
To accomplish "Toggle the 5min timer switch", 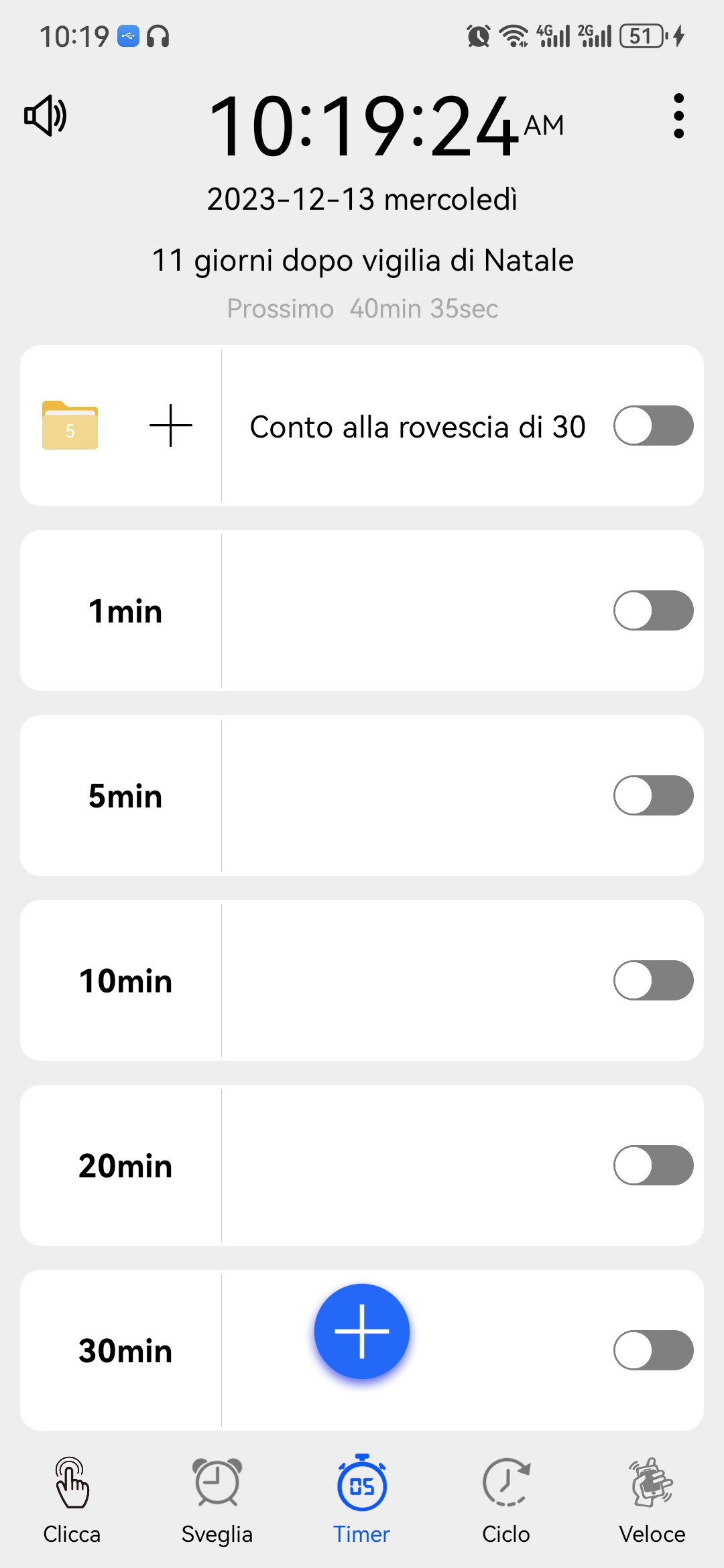I will pyautogui.click(x=654, y=795).
